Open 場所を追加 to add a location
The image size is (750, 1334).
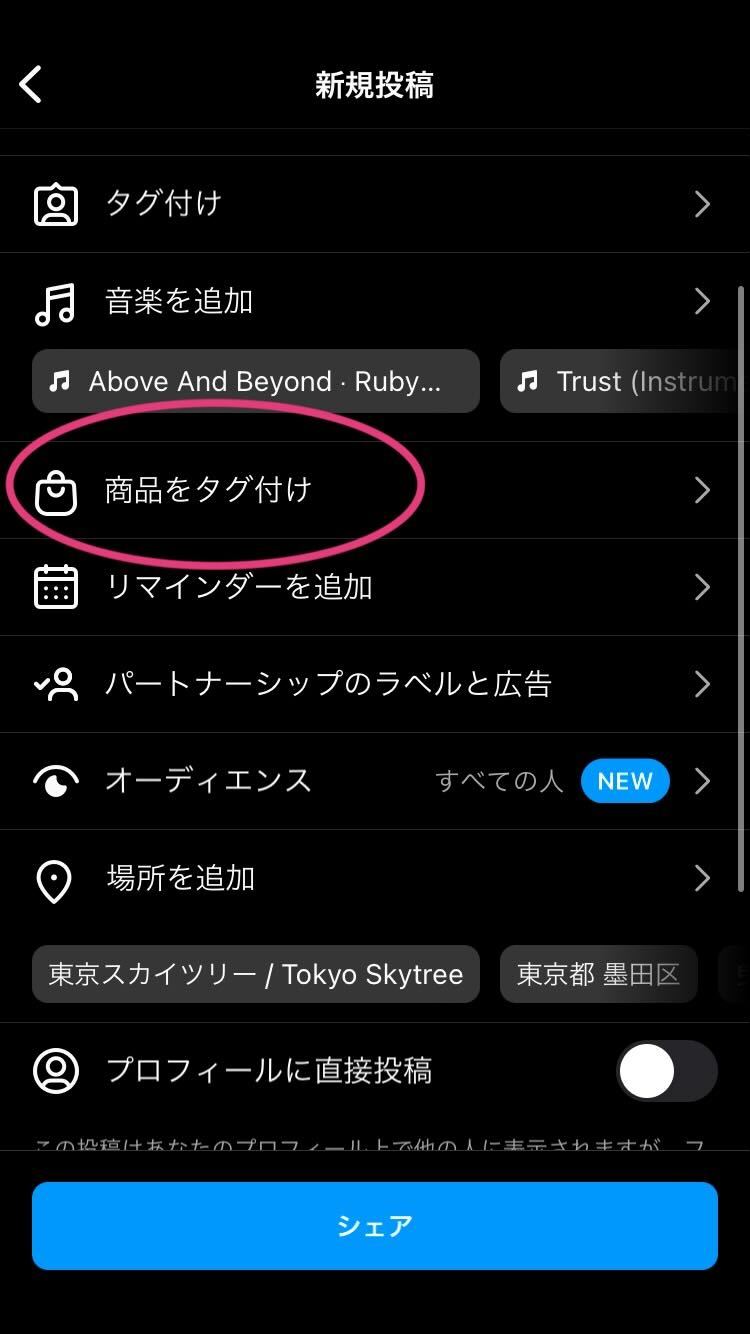[374, 878]
